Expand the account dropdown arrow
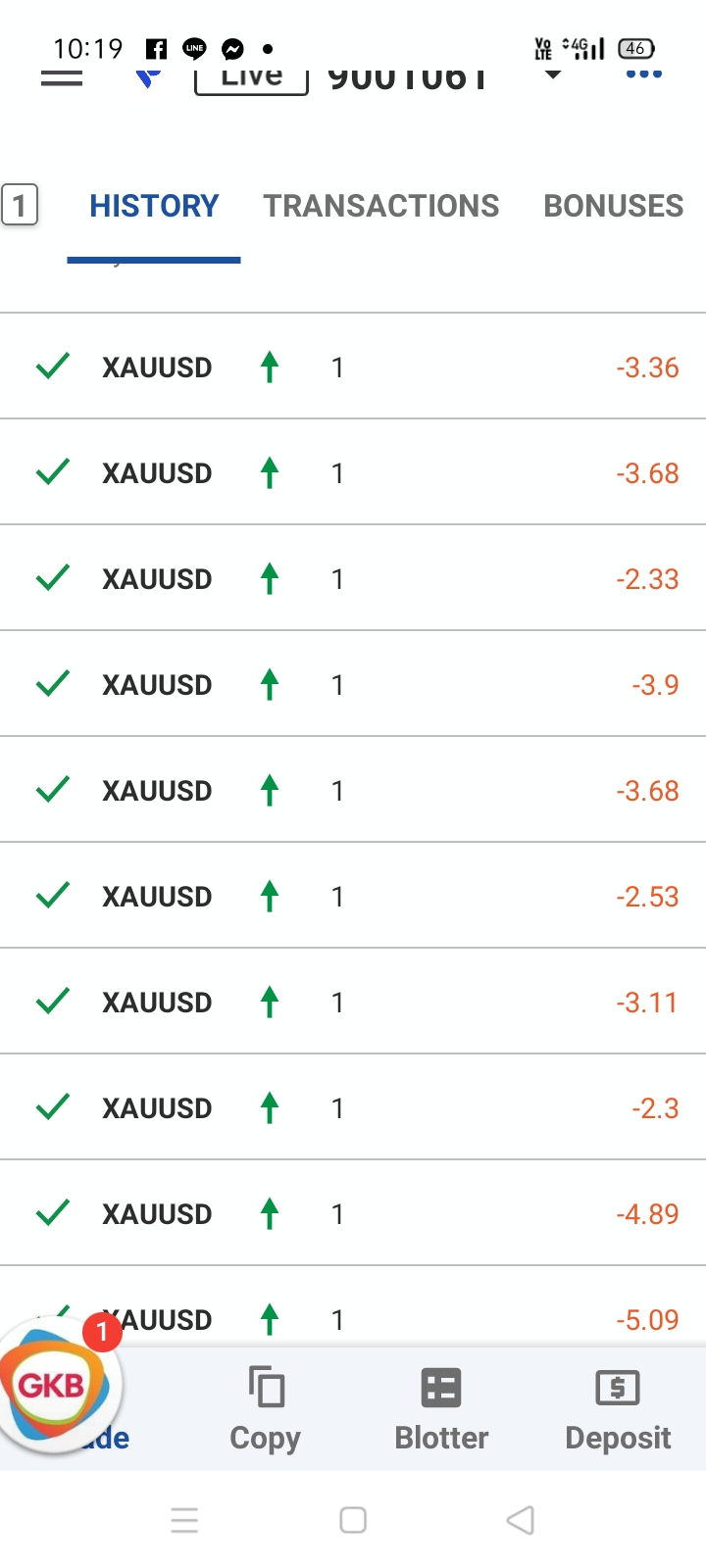This screenshot has height=1568, width=706. (x=553, y=74)
